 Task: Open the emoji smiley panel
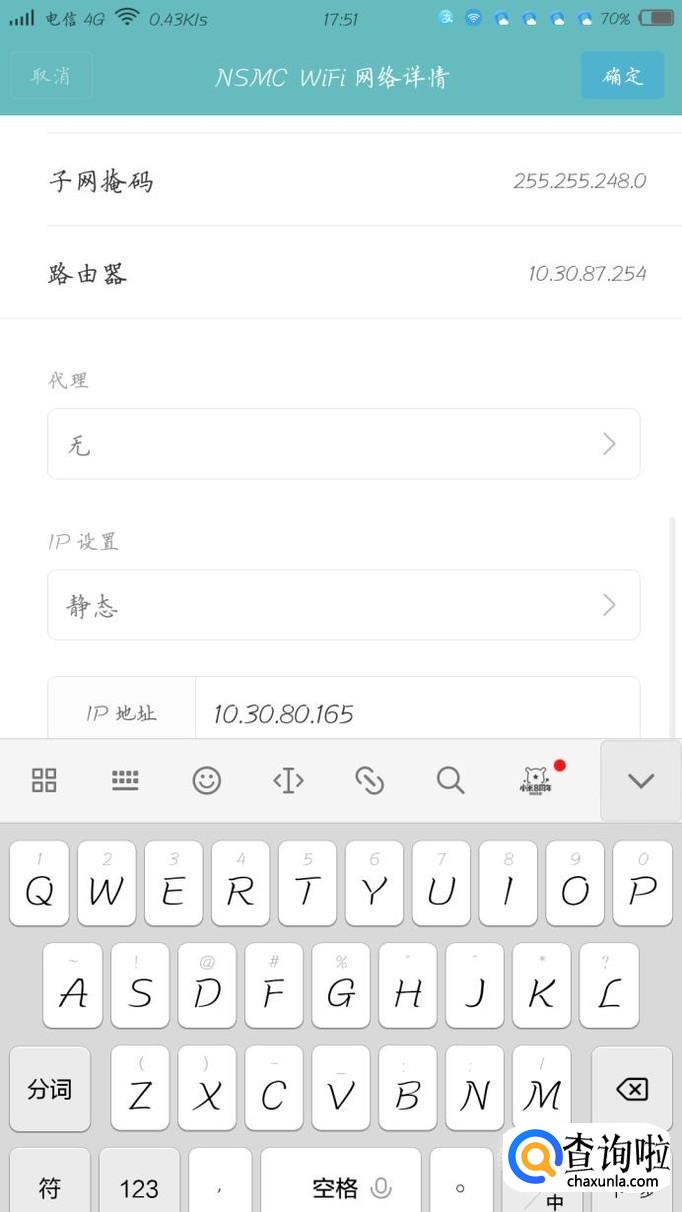pyautogui.click(x=207, y=781)
